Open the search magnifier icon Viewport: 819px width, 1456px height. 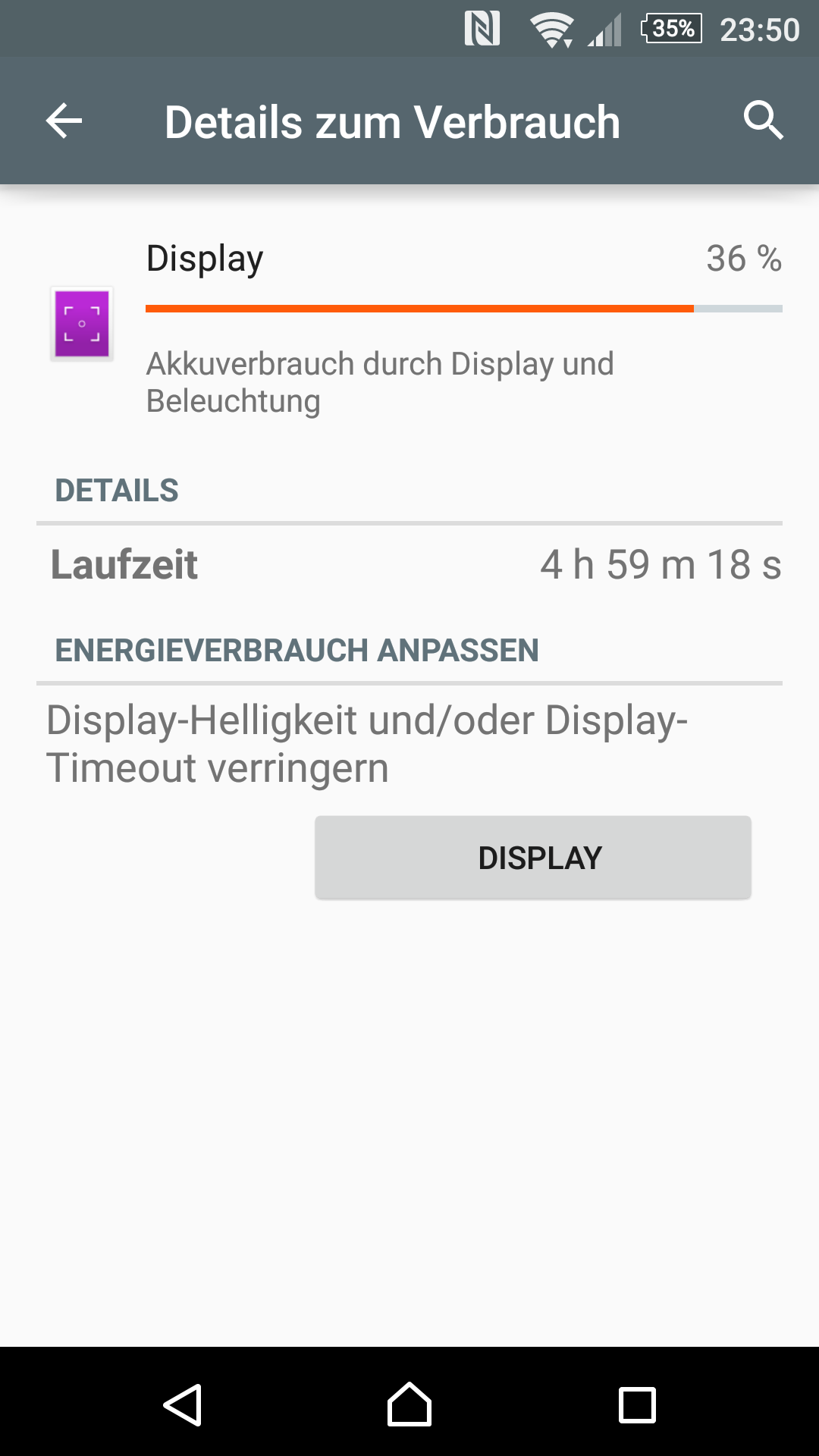[763, 121]
